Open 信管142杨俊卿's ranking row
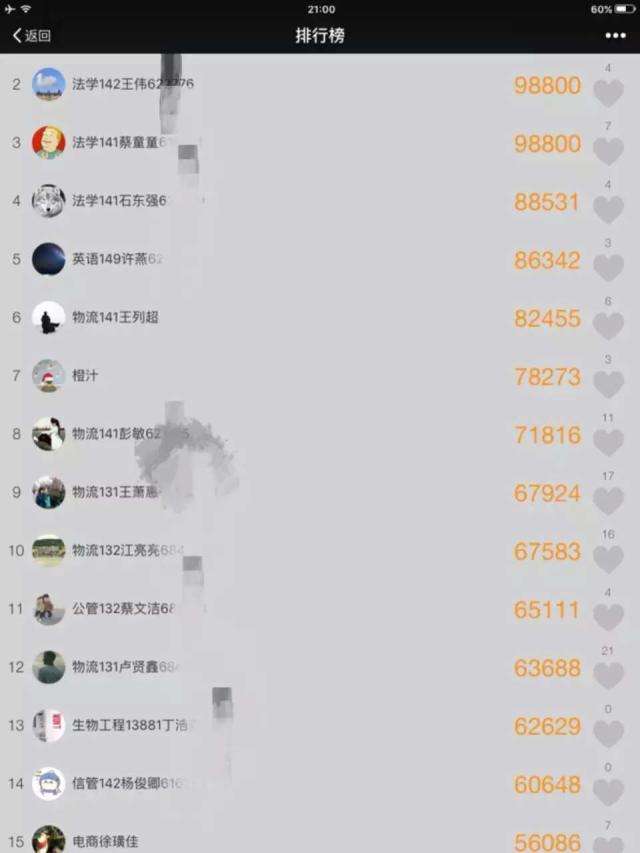 300,784
